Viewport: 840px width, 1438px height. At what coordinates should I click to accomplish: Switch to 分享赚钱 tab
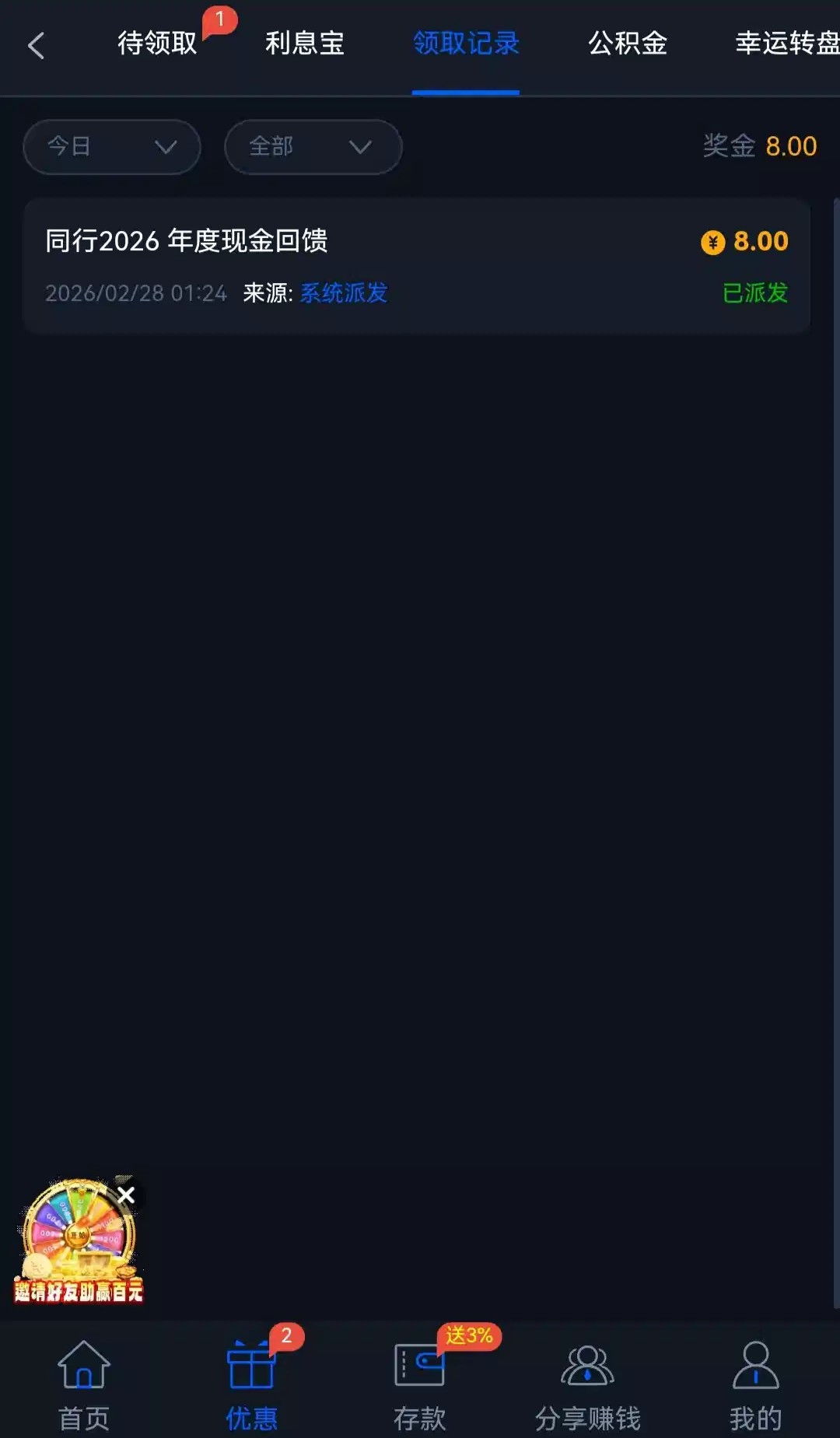click(x=587, y=1384)
